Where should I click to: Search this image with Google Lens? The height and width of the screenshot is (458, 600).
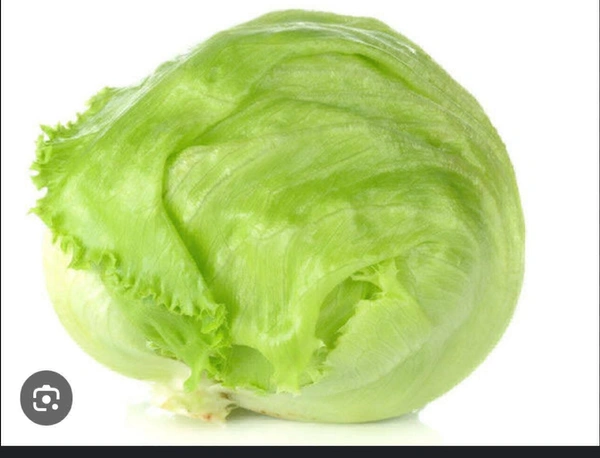46,398
